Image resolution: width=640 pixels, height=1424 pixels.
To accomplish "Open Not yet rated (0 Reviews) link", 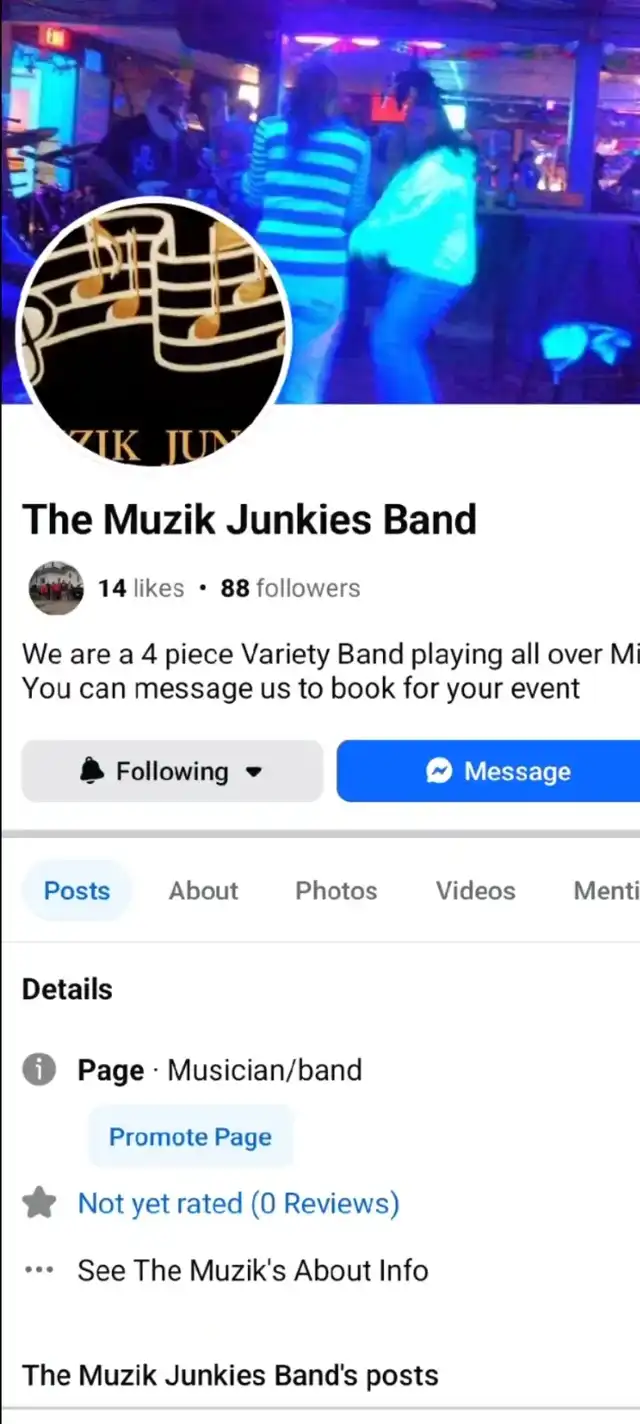I will tap(238, 1203).
